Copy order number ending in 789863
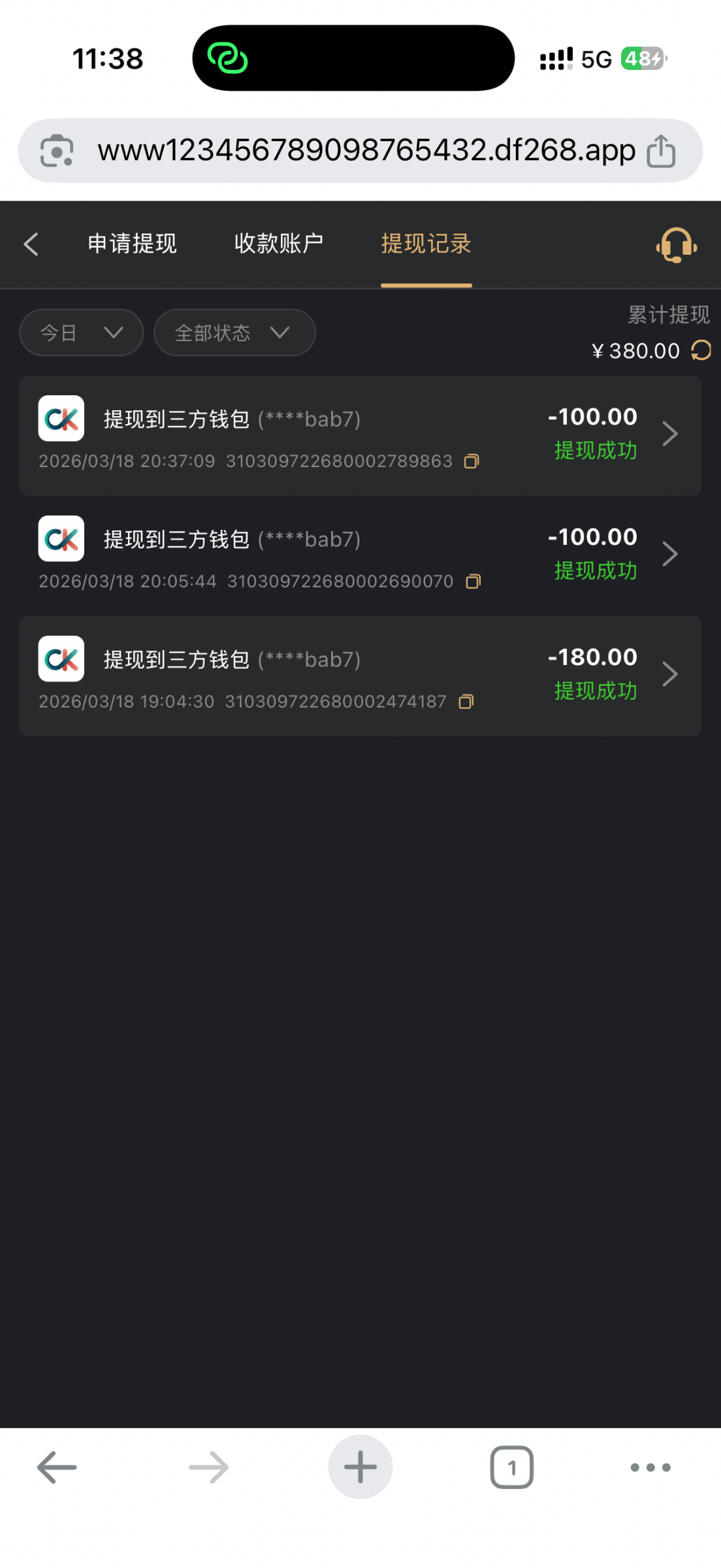 coord(472,461)
